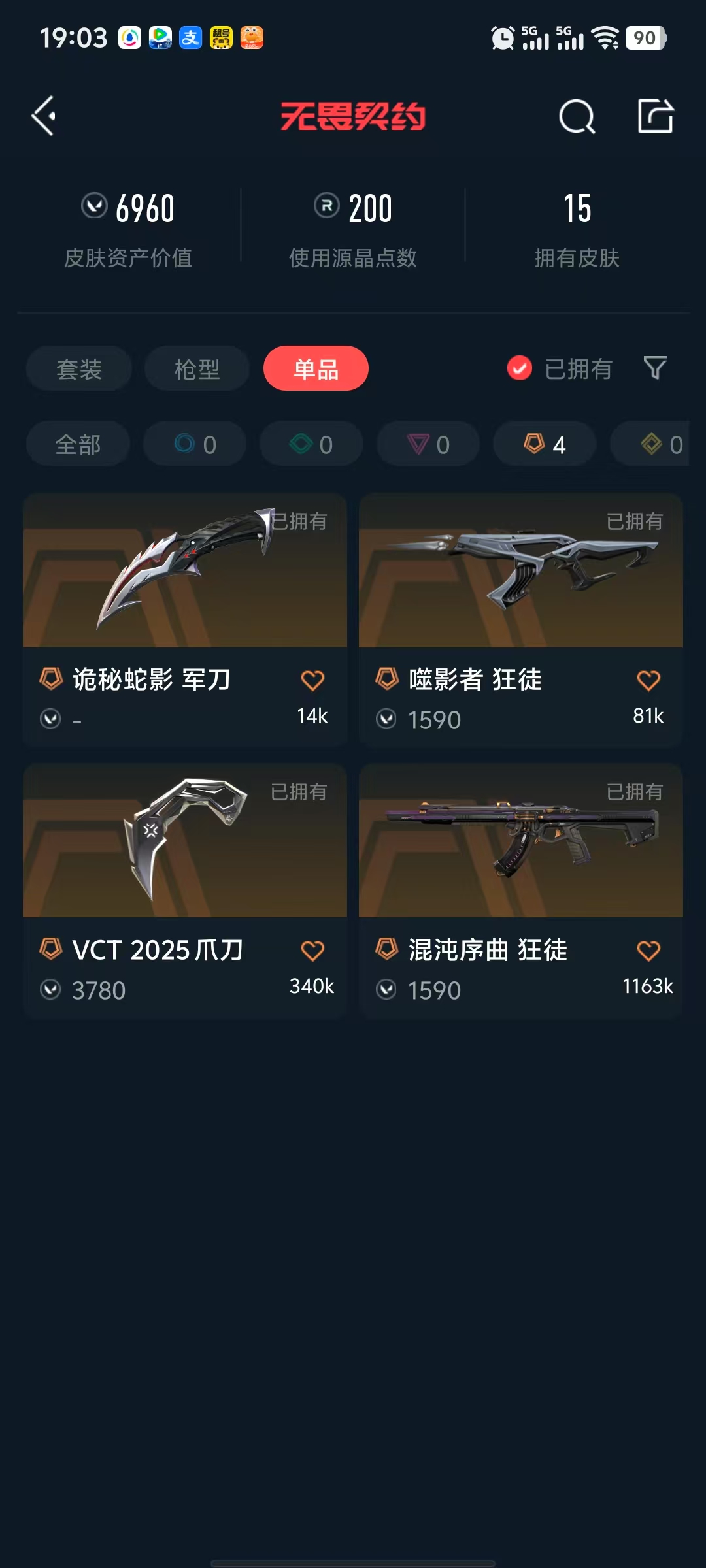The image size is (706, 1568).
Task: Open the funnel filter options
Action: 655,368
